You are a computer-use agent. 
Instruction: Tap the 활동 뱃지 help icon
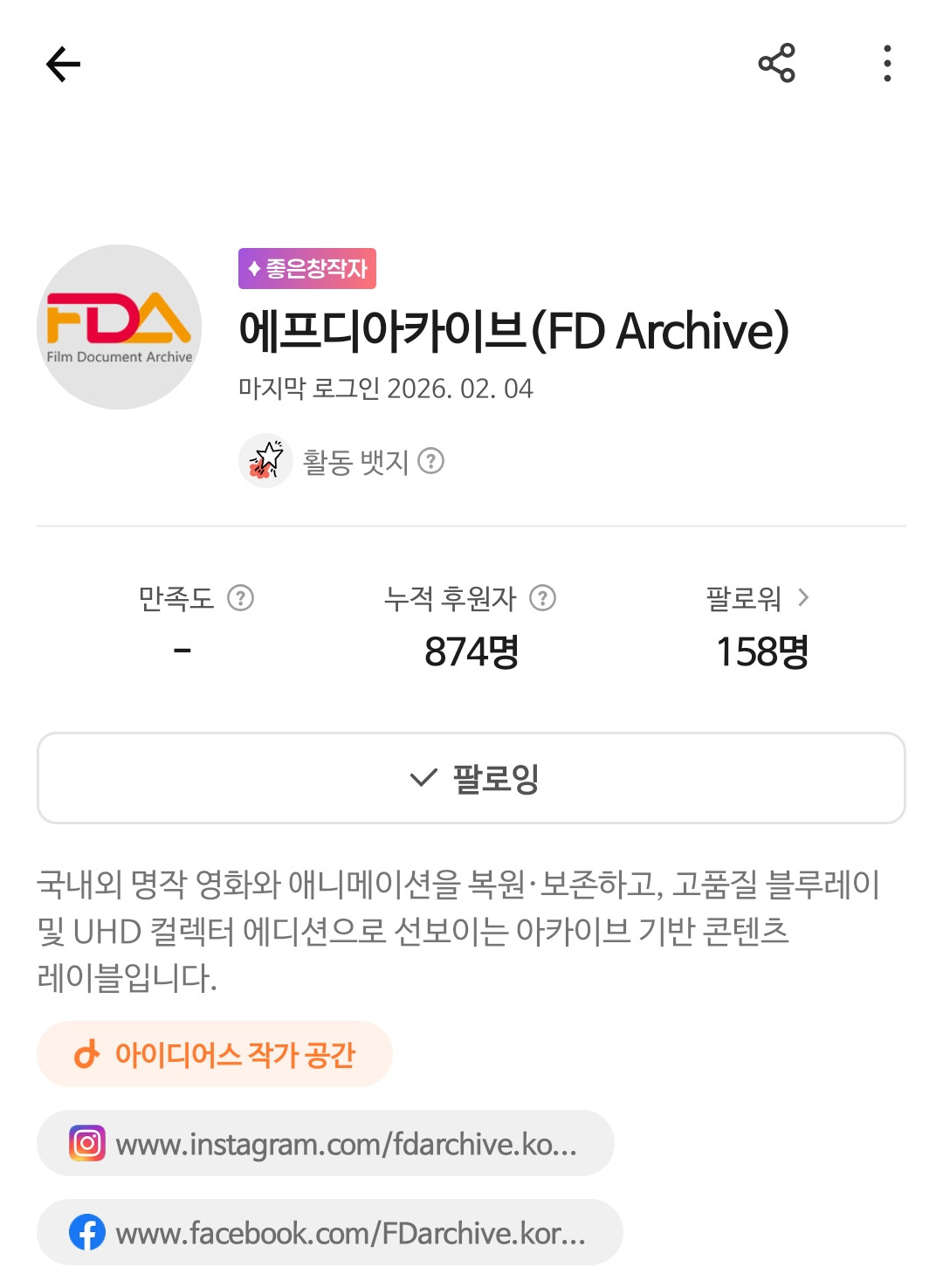coord(431,460)
